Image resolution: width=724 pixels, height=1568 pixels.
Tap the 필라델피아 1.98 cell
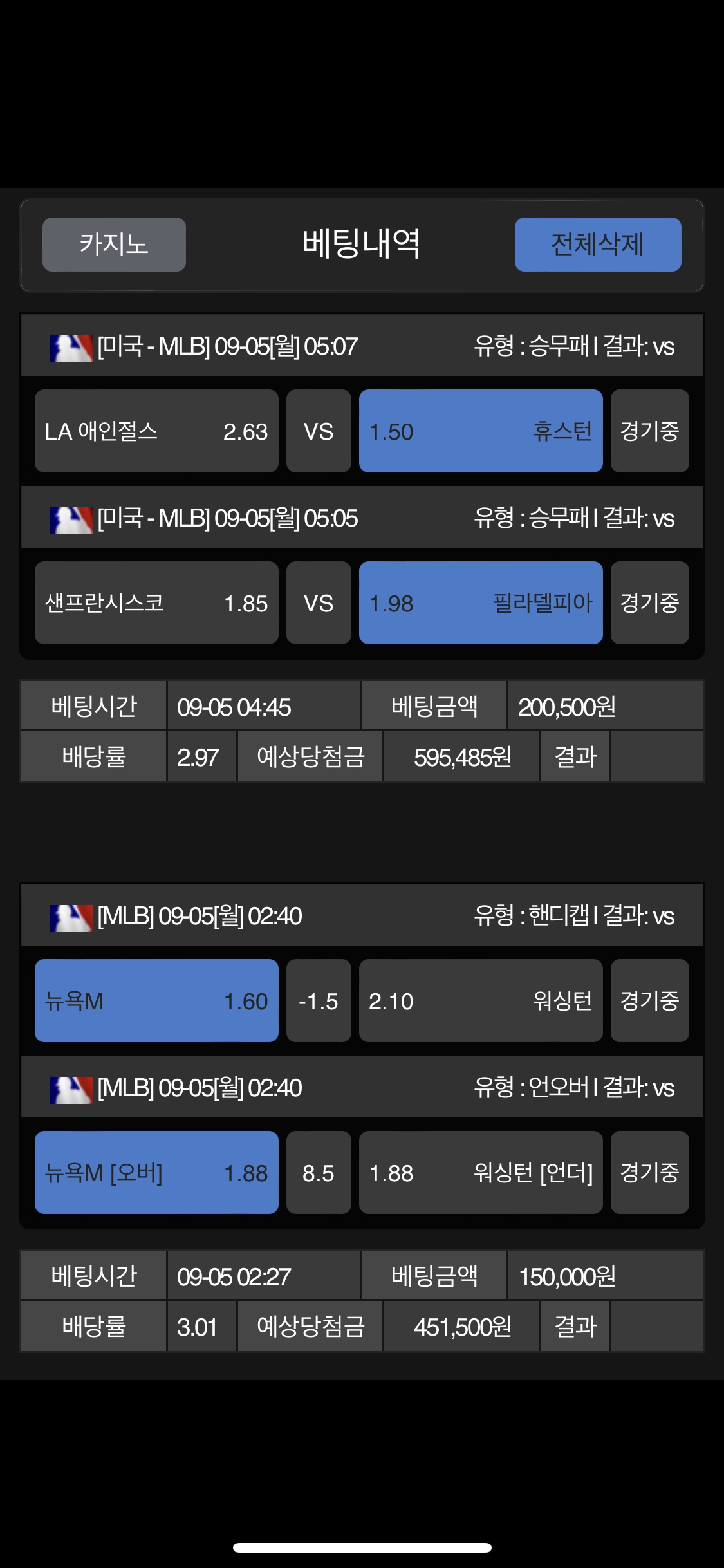(x=481, y=603)
